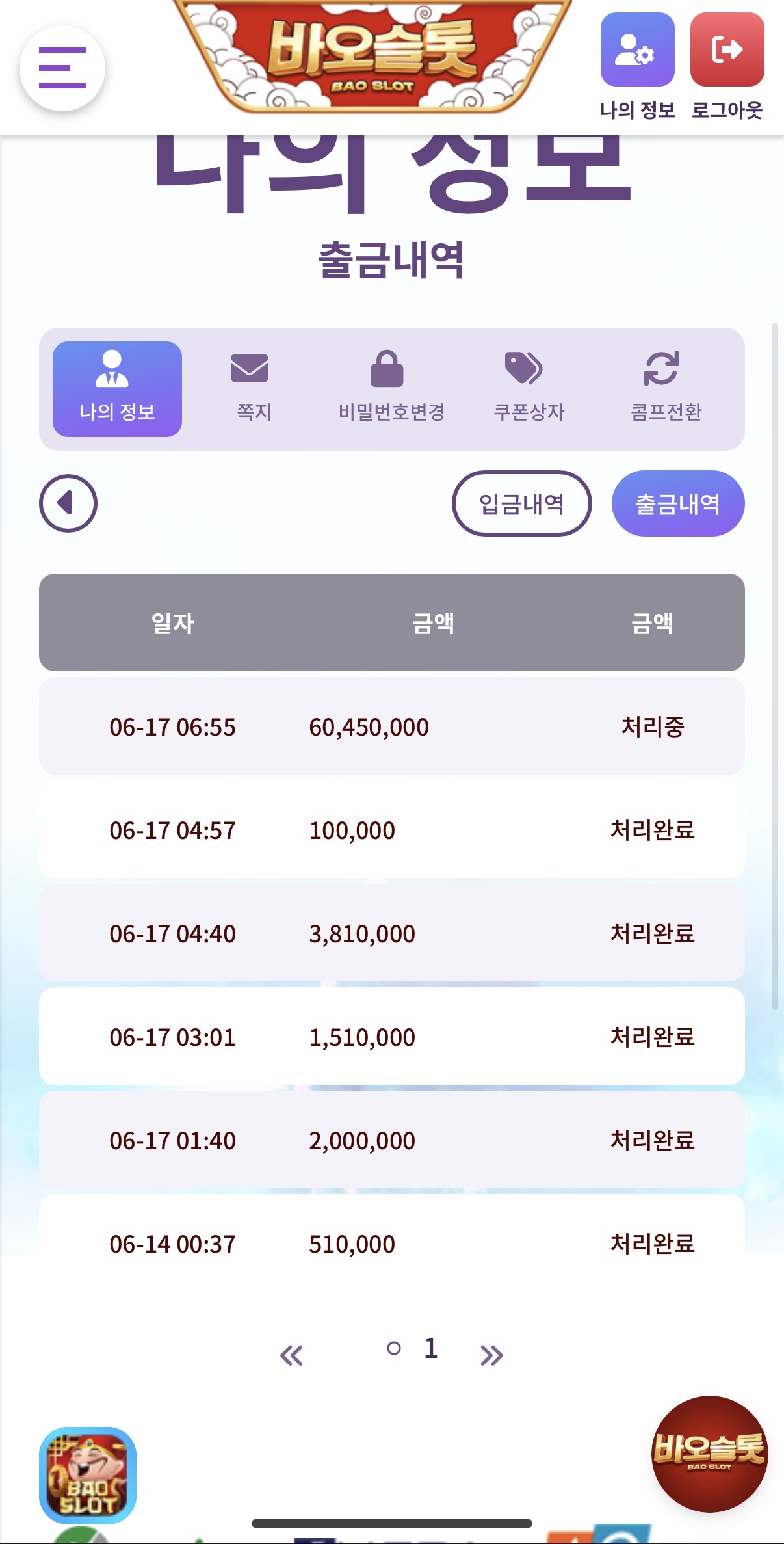This screenshot has height=1544, width=784.
Task: Select page 1 in pagination
Action: [430, 1349]
